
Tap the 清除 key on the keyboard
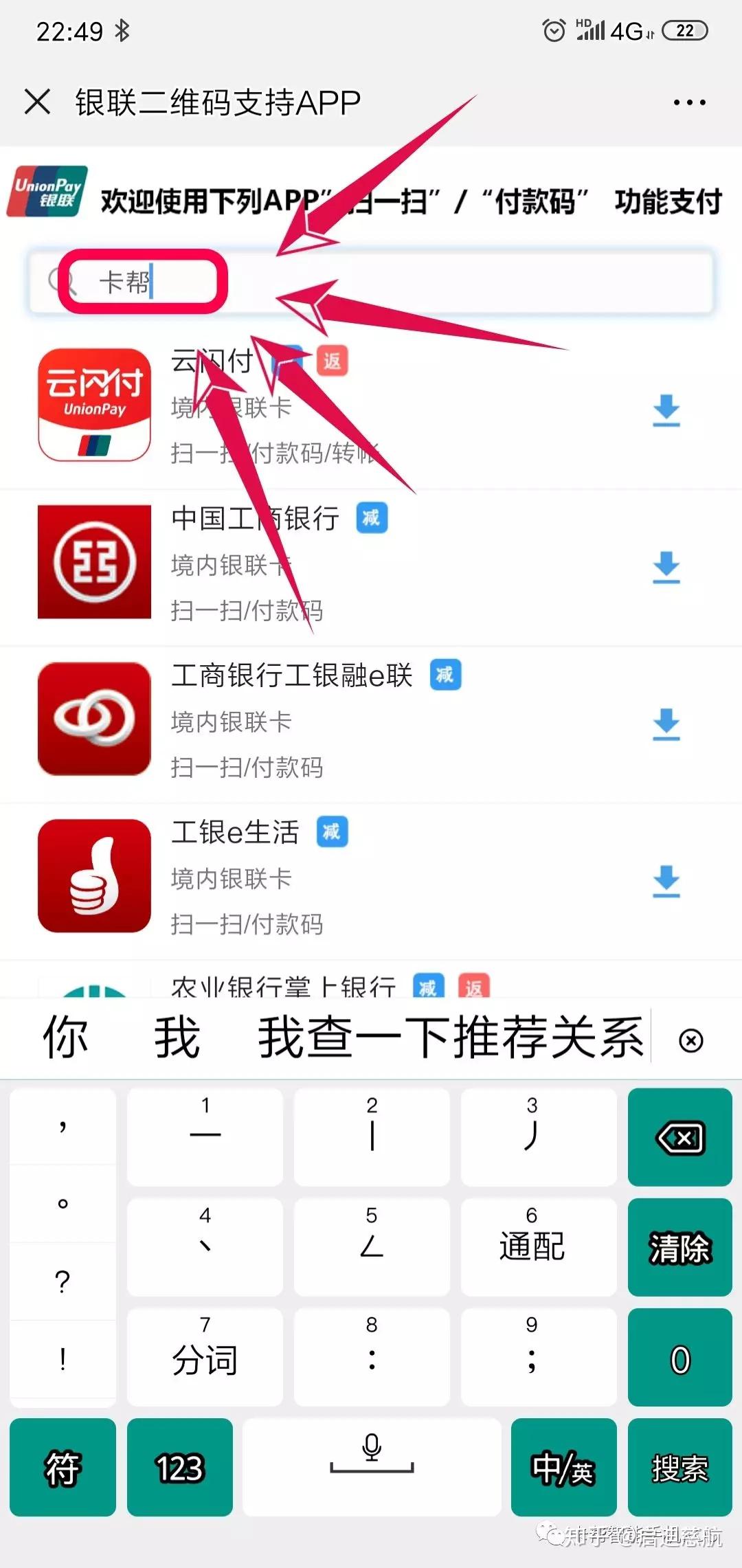point(680,1247)
